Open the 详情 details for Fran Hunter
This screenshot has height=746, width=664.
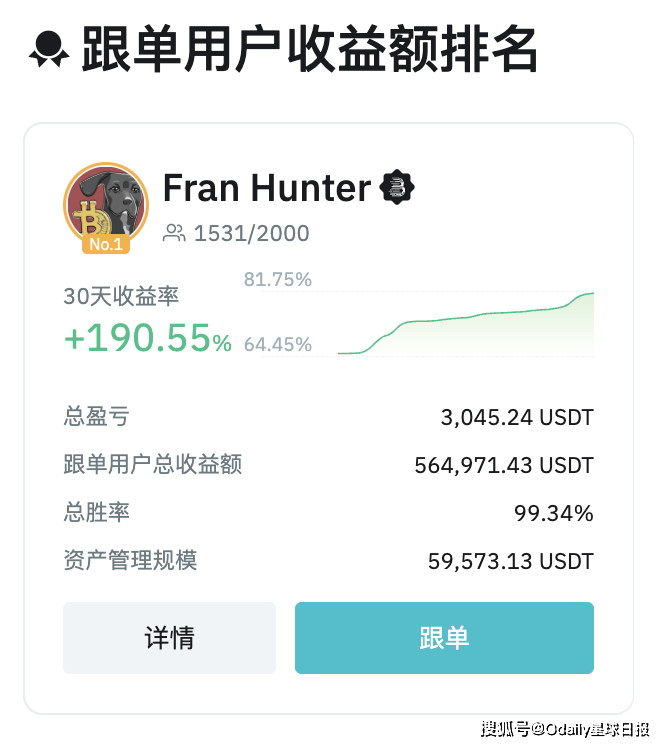pos(169,638)
